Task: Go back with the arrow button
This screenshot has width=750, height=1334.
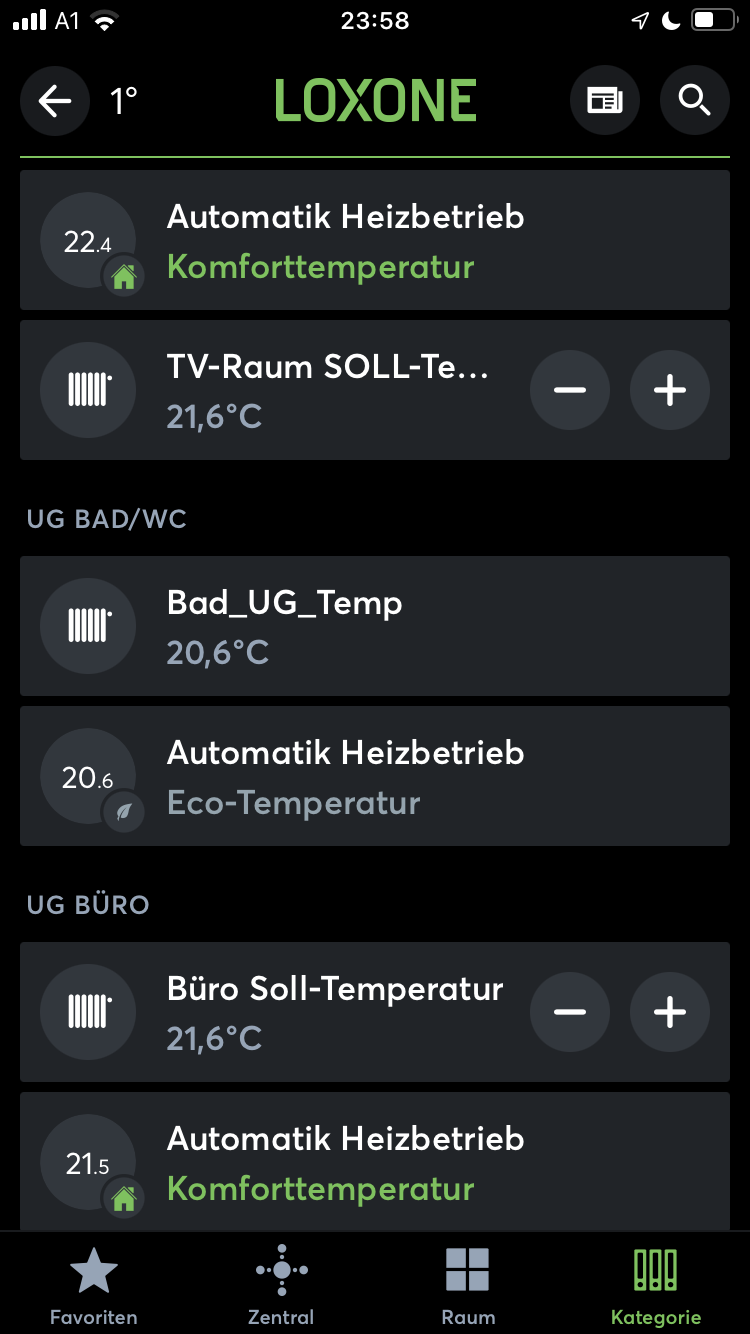Action: tap(55, 101)
